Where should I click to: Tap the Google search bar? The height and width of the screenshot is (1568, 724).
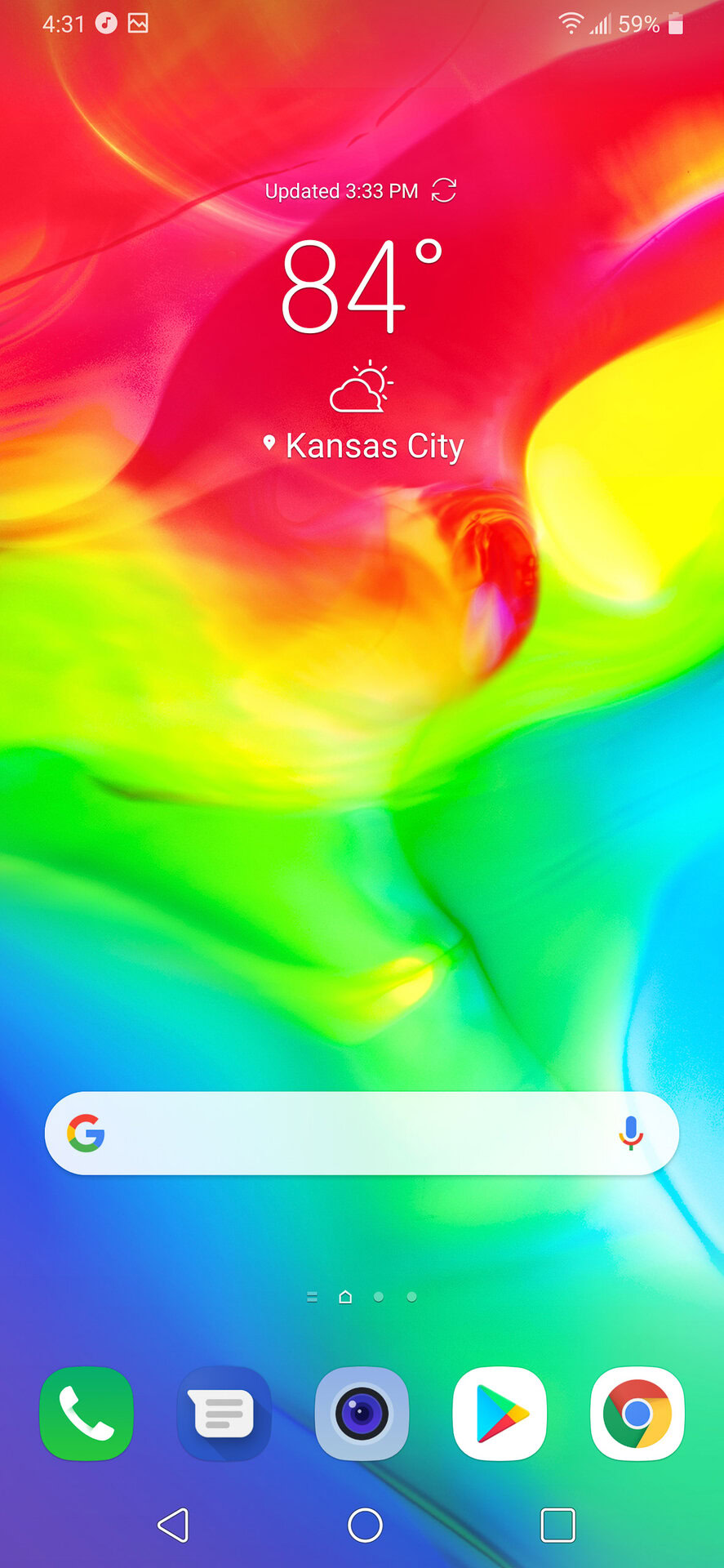(343, 1134)
